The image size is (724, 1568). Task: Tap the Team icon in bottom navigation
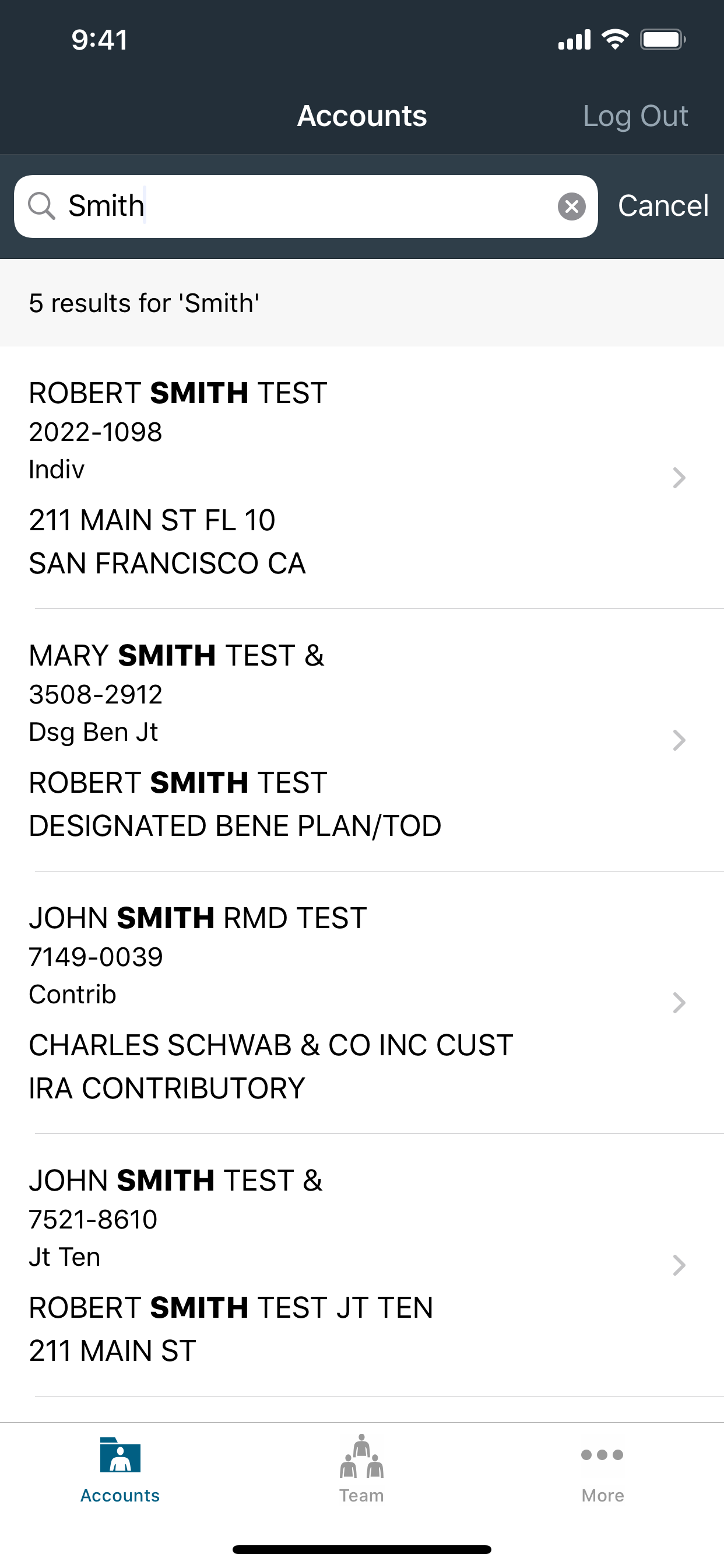pyautogui.click(x=361, y=1455)
